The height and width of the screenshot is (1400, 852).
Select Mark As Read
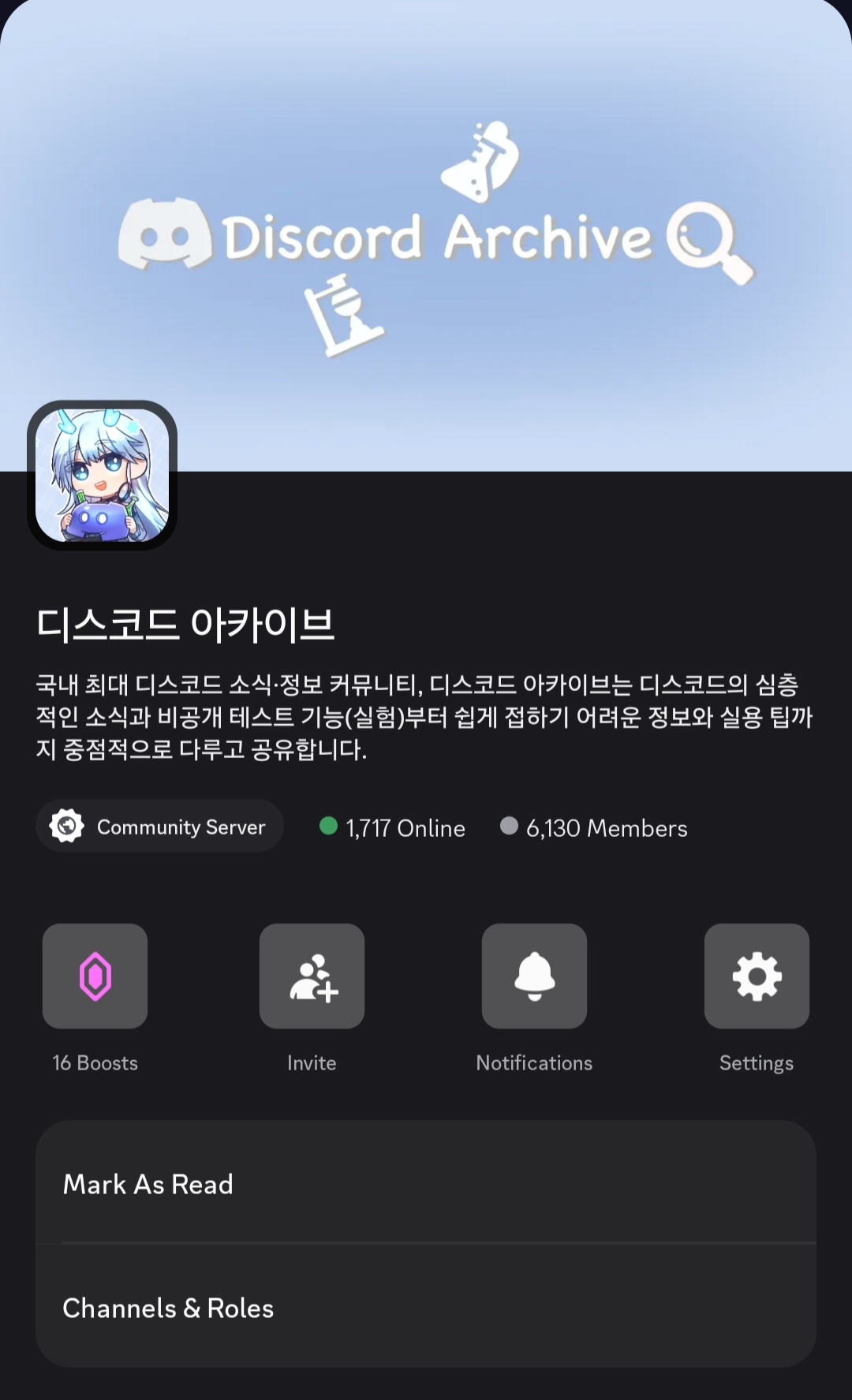pyautogui.click(x=426, y=1182)
